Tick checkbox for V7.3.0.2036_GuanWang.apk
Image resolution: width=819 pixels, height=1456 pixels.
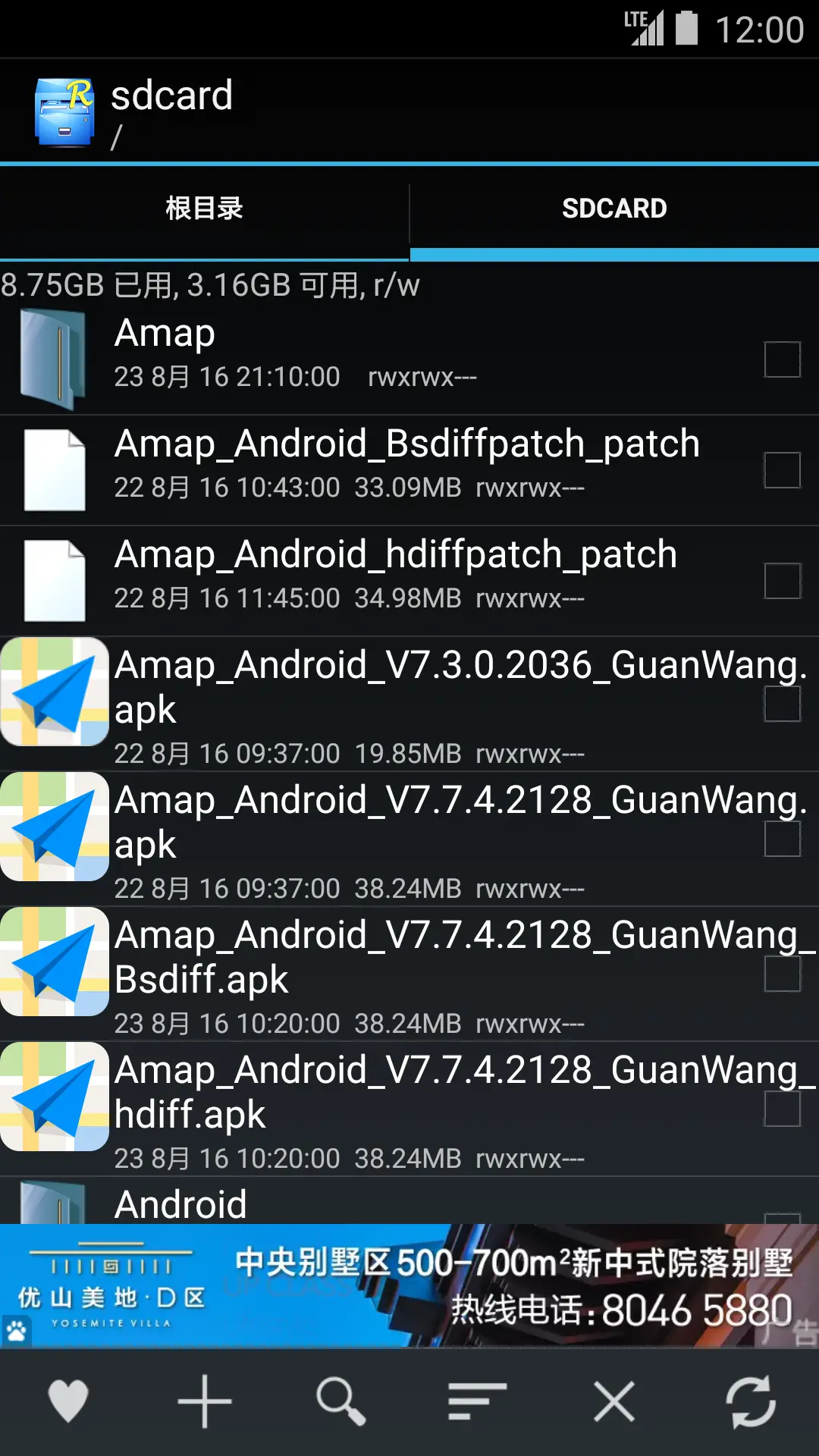click(782, 704)
